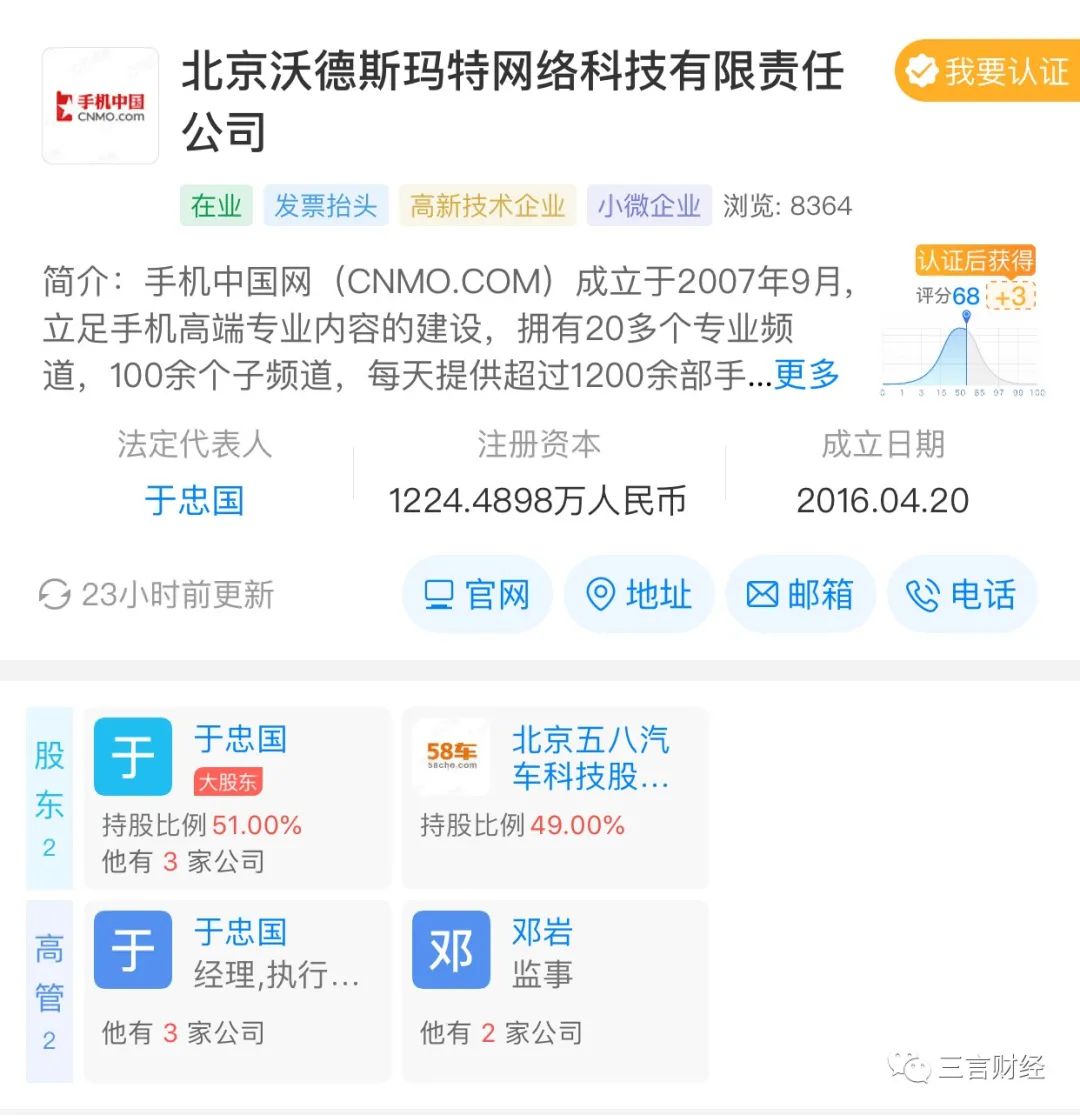The width and height of the screenshot is (1080, 1115).
Task: Open legal representative 于忠国's profile link
Action: tap(194, 501)
